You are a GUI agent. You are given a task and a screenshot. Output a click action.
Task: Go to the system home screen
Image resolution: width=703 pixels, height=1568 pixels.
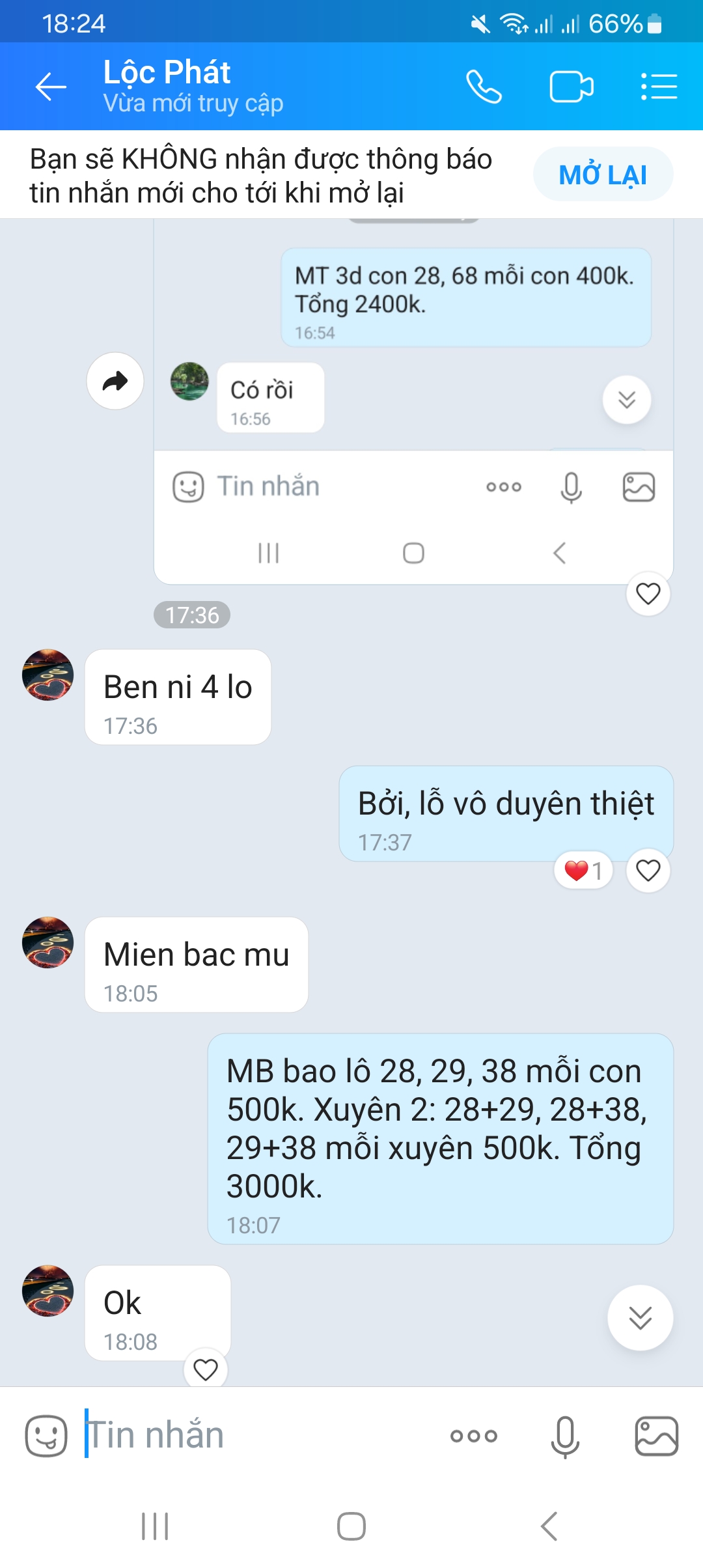[x=351, y=1526]
